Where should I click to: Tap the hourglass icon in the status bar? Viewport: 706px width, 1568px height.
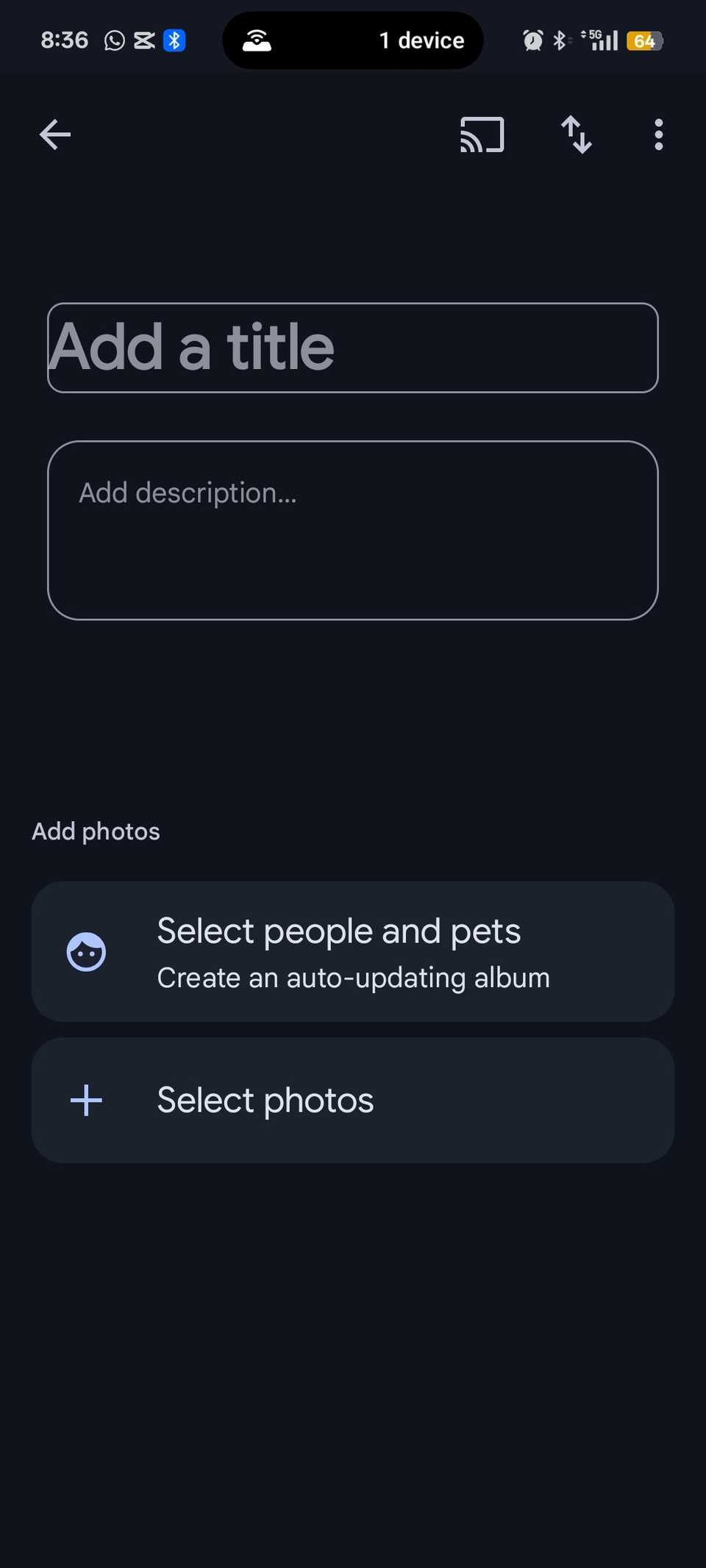click(144, 40)
